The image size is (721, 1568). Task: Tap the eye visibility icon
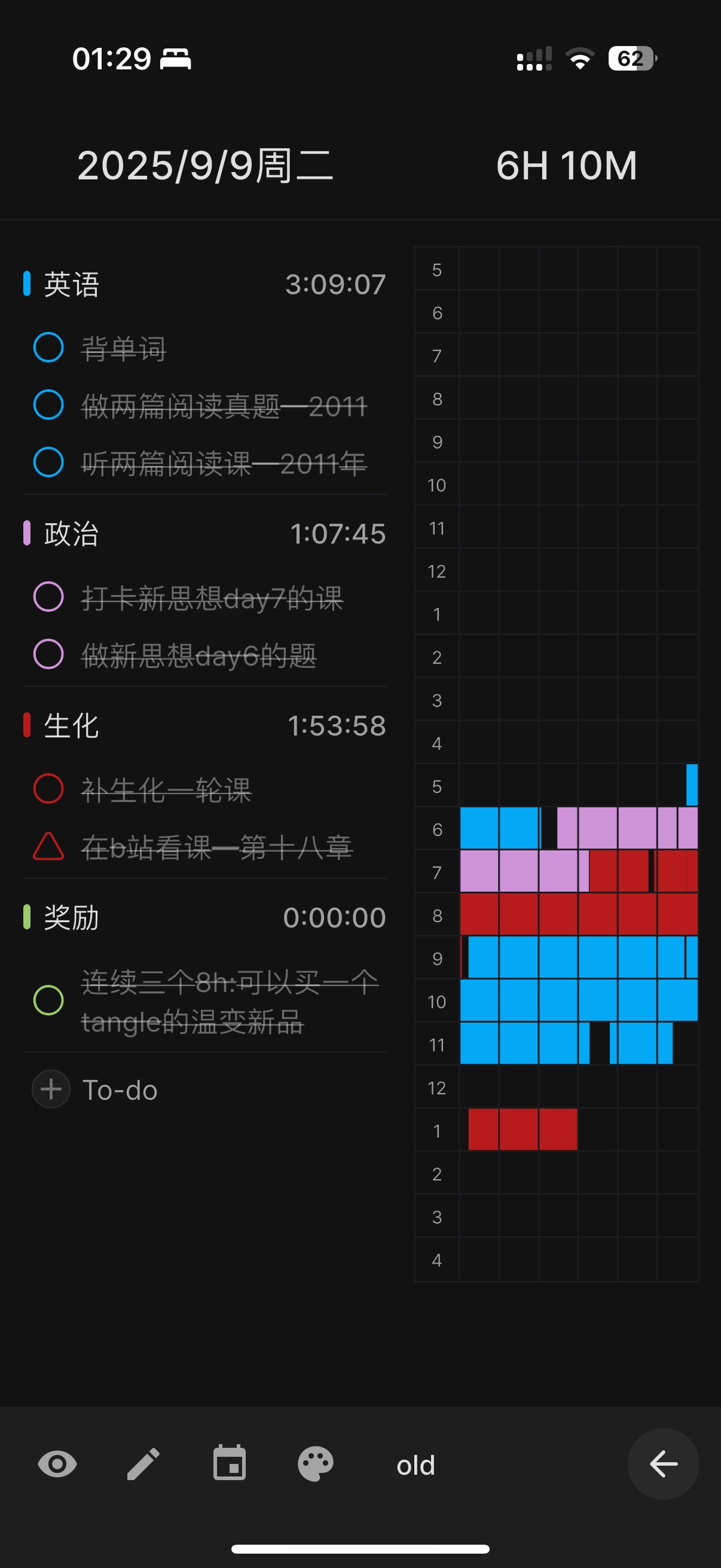(57, 1464)
